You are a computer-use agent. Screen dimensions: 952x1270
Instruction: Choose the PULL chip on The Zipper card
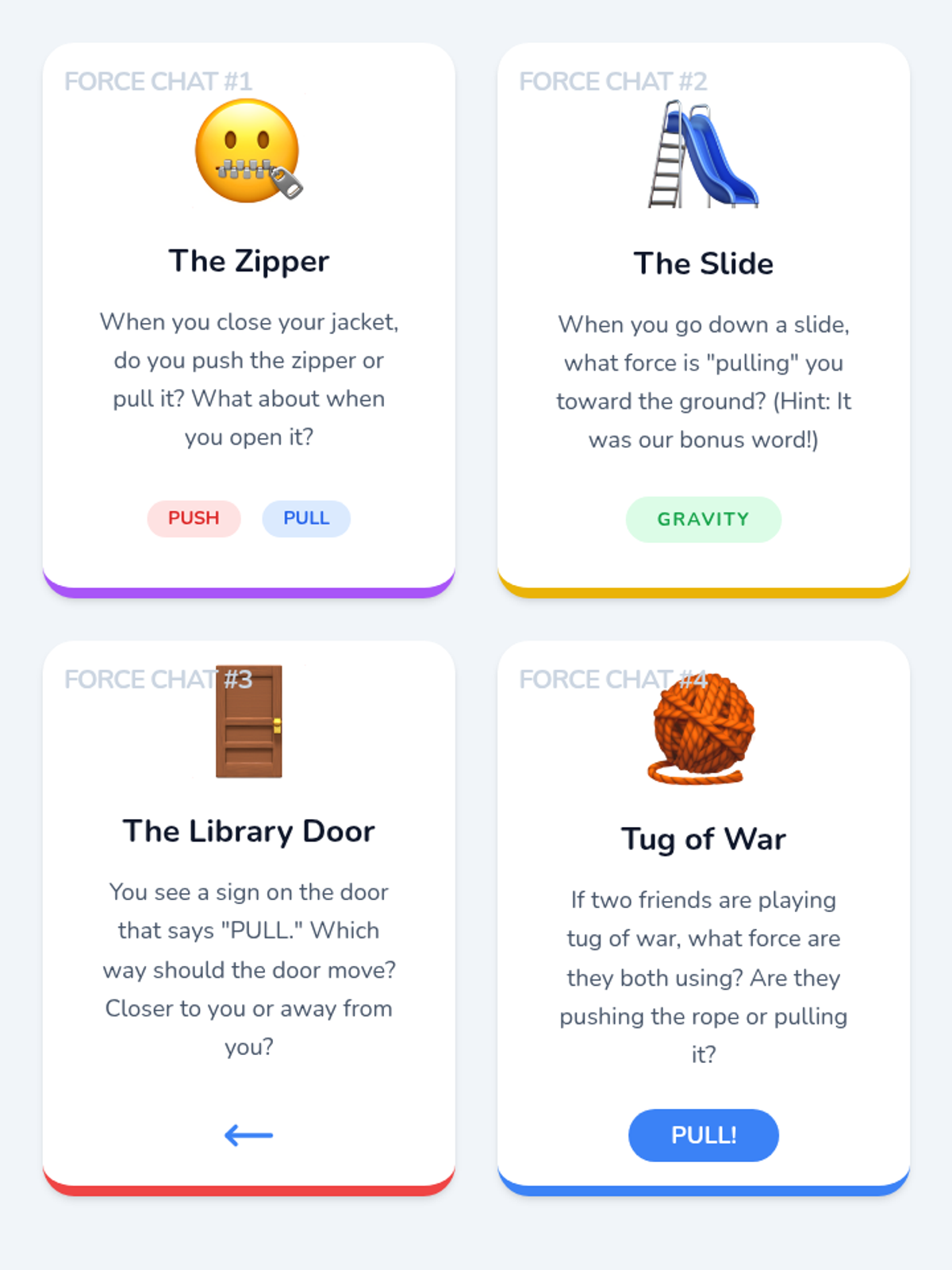(306, 518)
